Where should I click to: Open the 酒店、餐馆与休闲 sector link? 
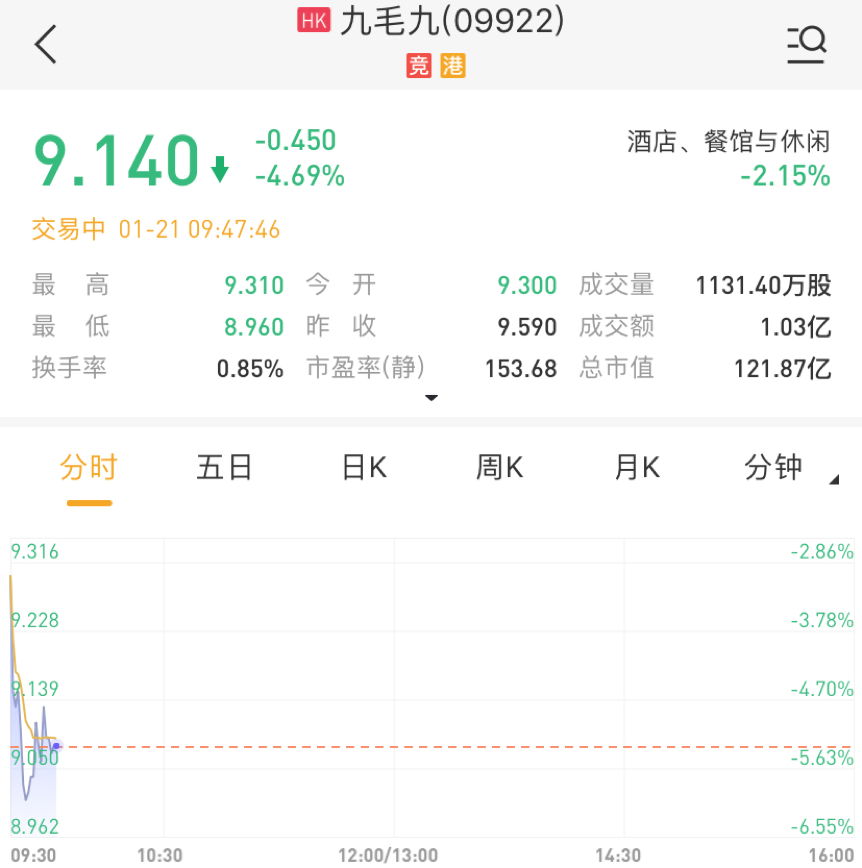728,142
